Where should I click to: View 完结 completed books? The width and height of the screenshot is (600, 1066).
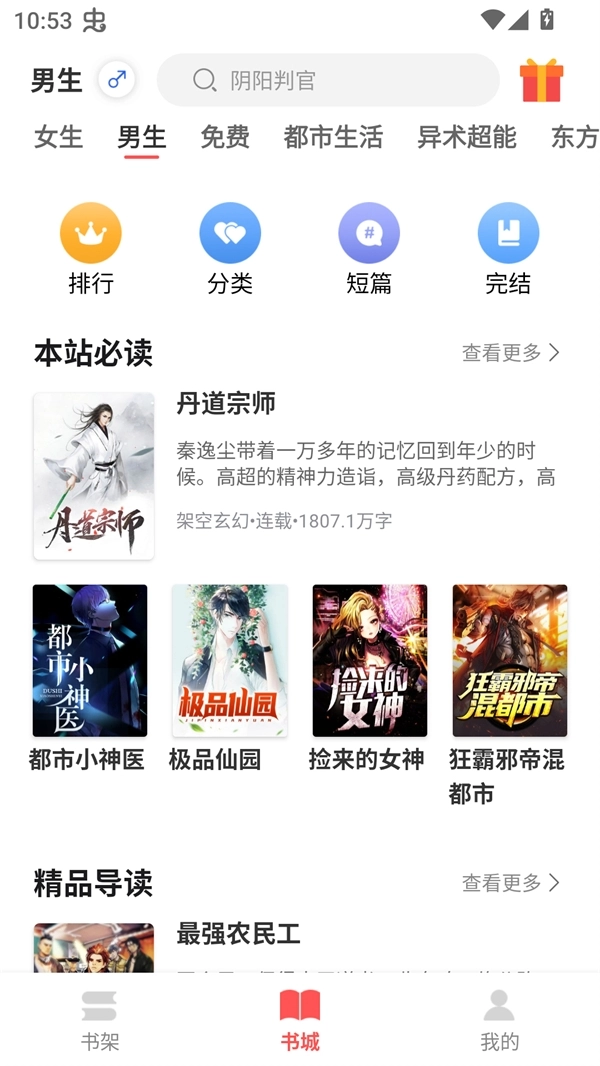tap(508, 249)
